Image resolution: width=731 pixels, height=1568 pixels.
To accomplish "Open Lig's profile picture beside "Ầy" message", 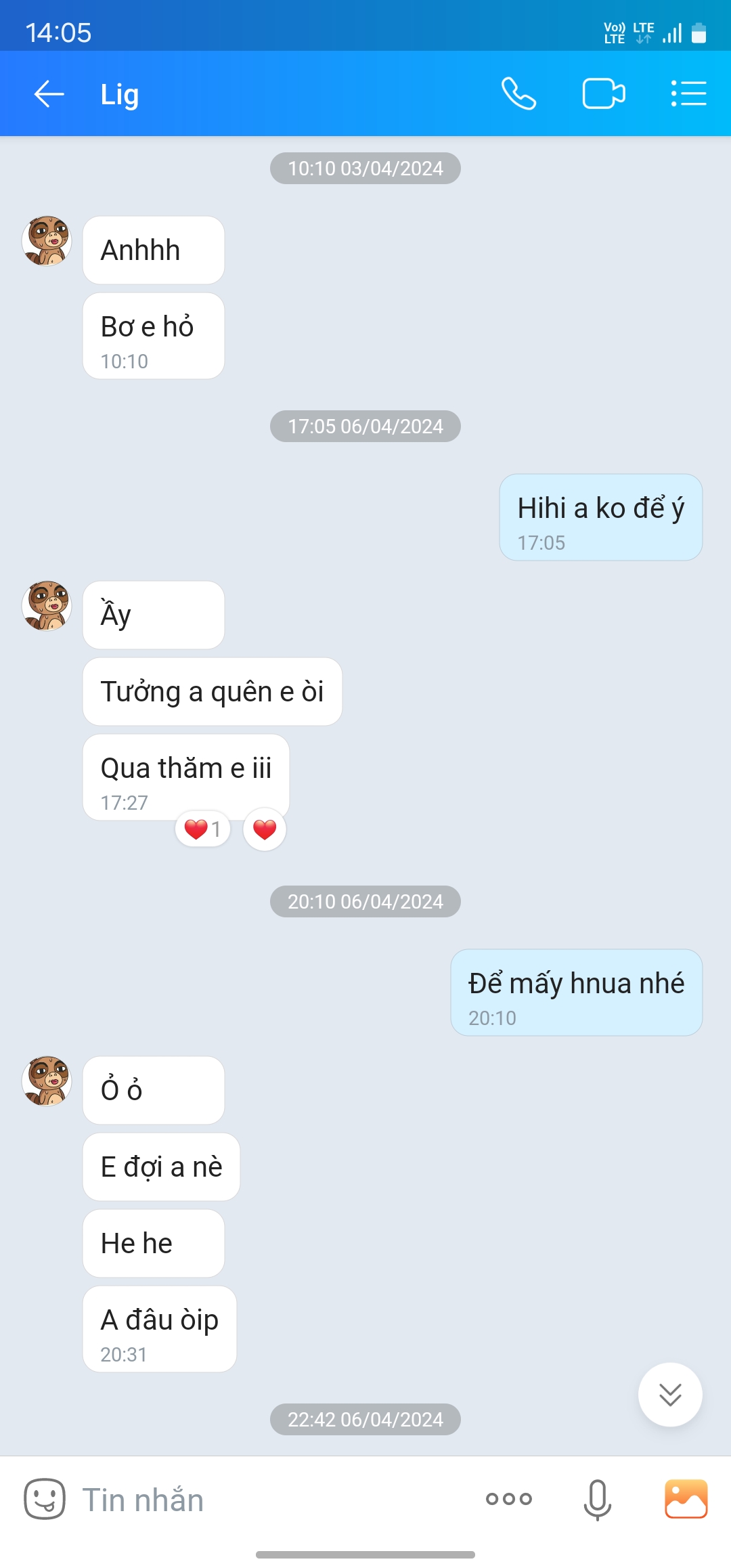I will 47,606.
